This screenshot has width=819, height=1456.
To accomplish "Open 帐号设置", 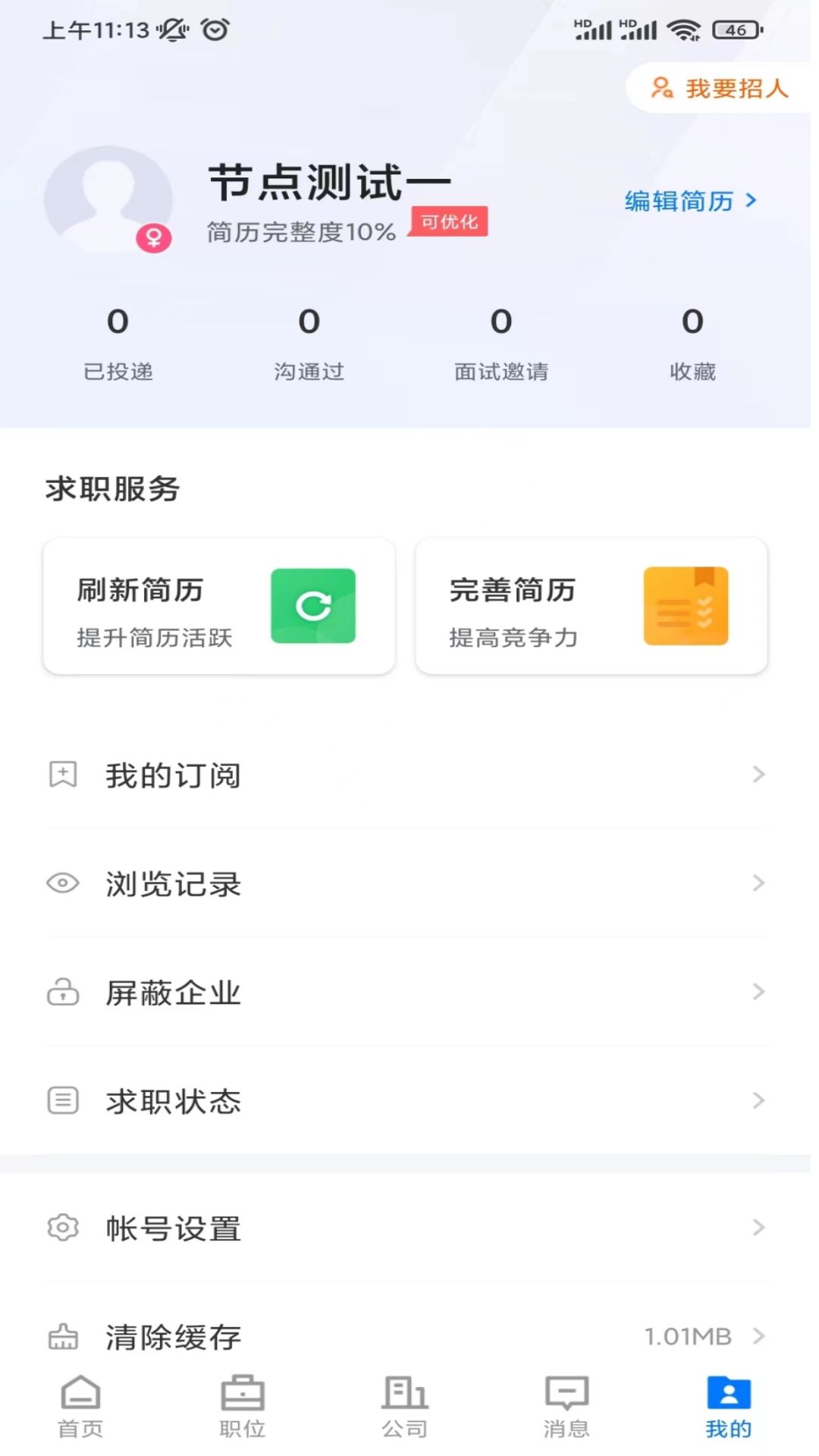I will (408, 1228).
